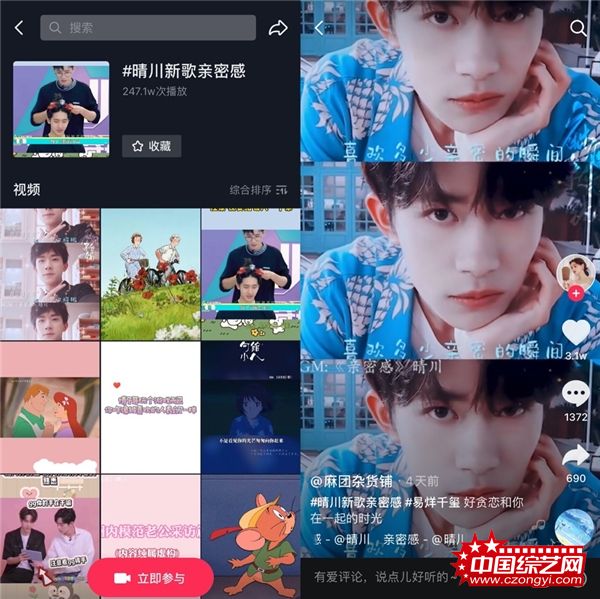Tap 收藏 to favorite this topic
The height and width of the screenshot is (599, 600).
pos(152,146)
